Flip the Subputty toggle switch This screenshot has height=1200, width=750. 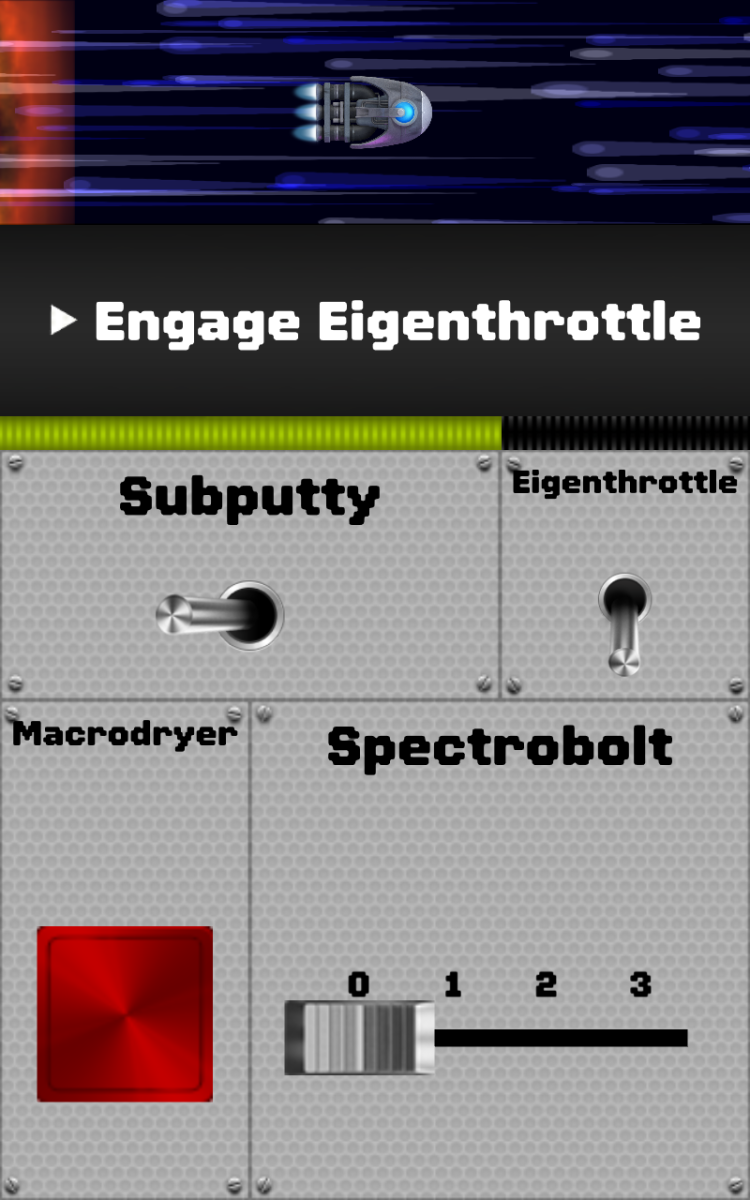[222, 615]
